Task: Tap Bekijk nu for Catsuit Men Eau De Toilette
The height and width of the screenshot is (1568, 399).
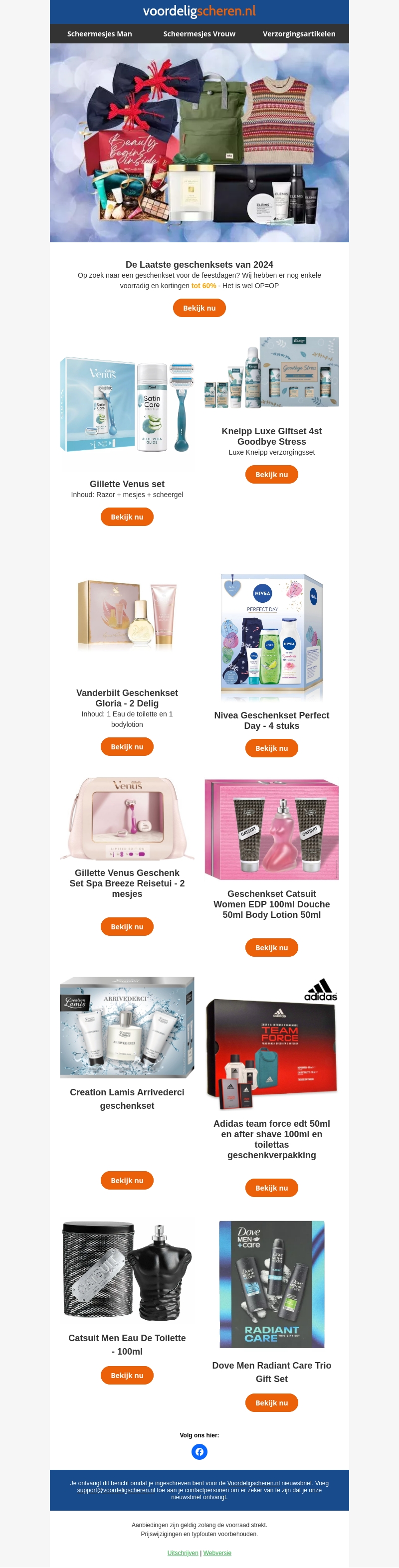Action: point(127,1375)
